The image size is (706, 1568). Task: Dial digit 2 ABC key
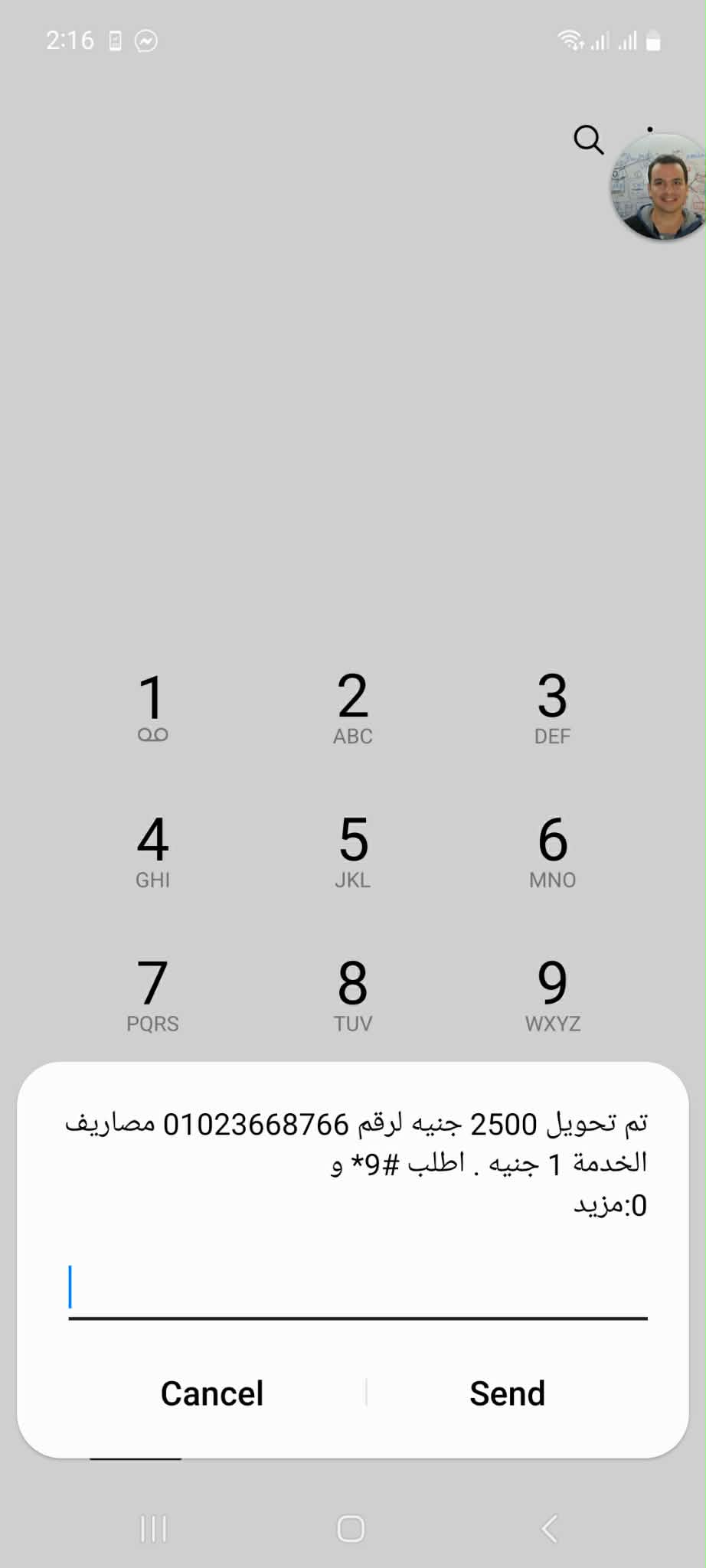coord(353,706)
